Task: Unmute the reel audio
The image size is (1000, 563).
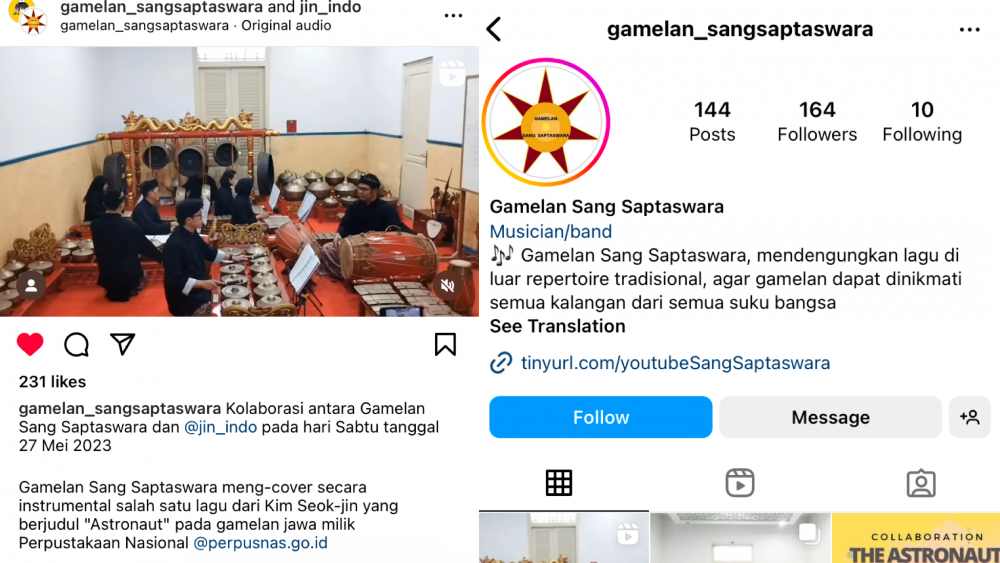Action: click(447, 286)
